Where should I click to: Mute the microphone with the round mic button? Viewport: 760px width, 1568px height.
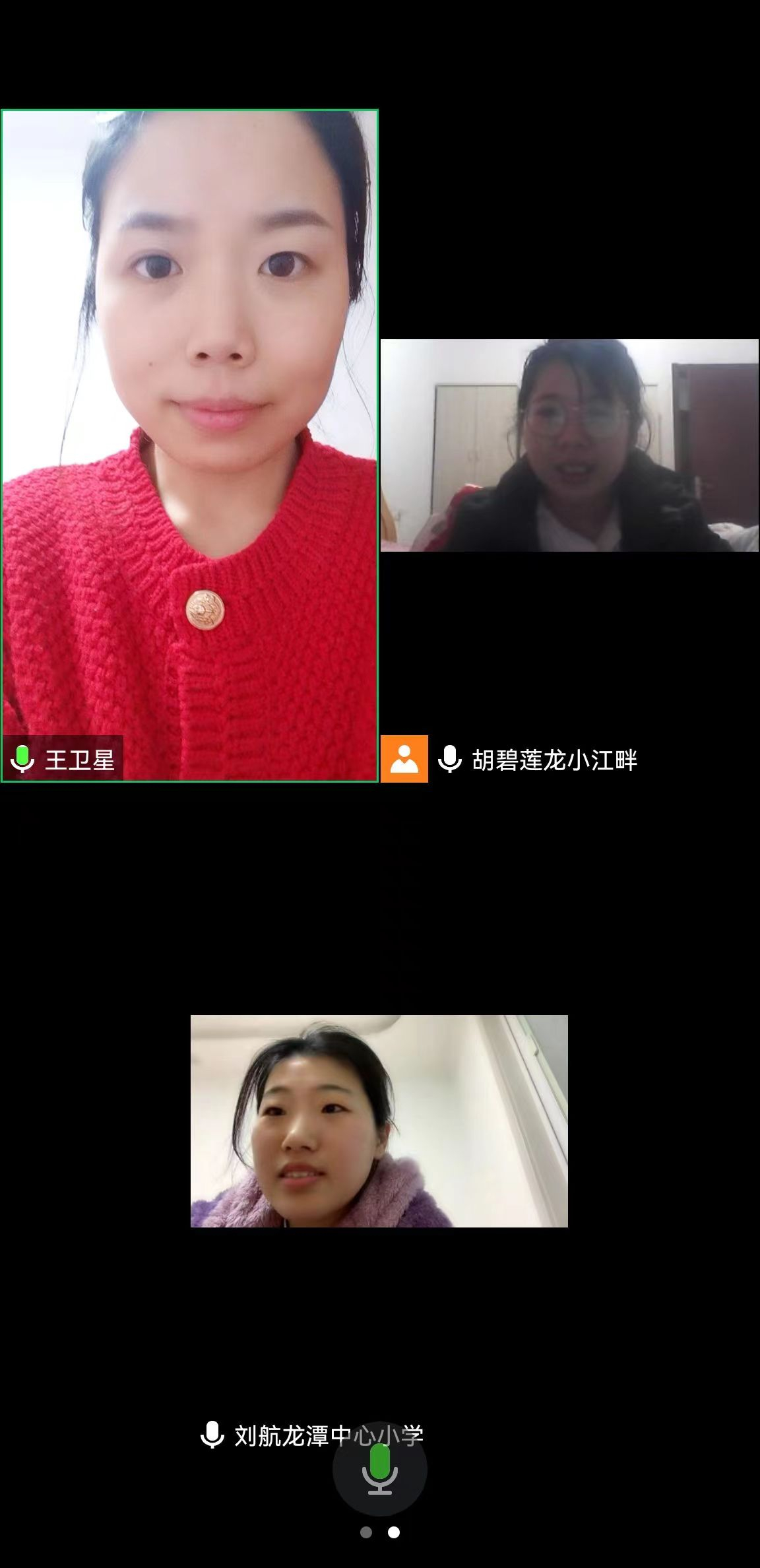coord(379,1469)
